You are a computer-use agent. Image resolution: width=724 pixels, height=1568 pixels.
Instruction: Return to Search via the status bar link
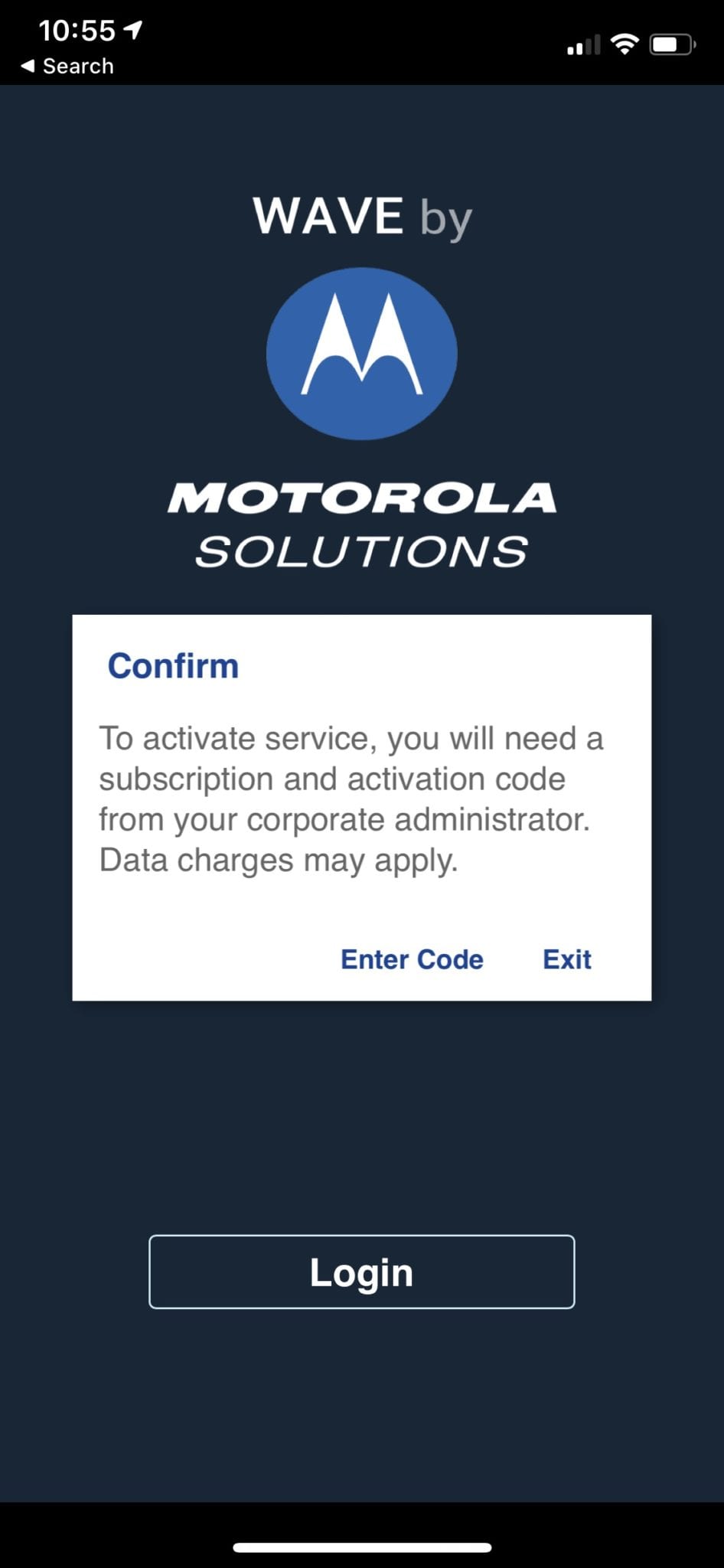click(67, 66)
